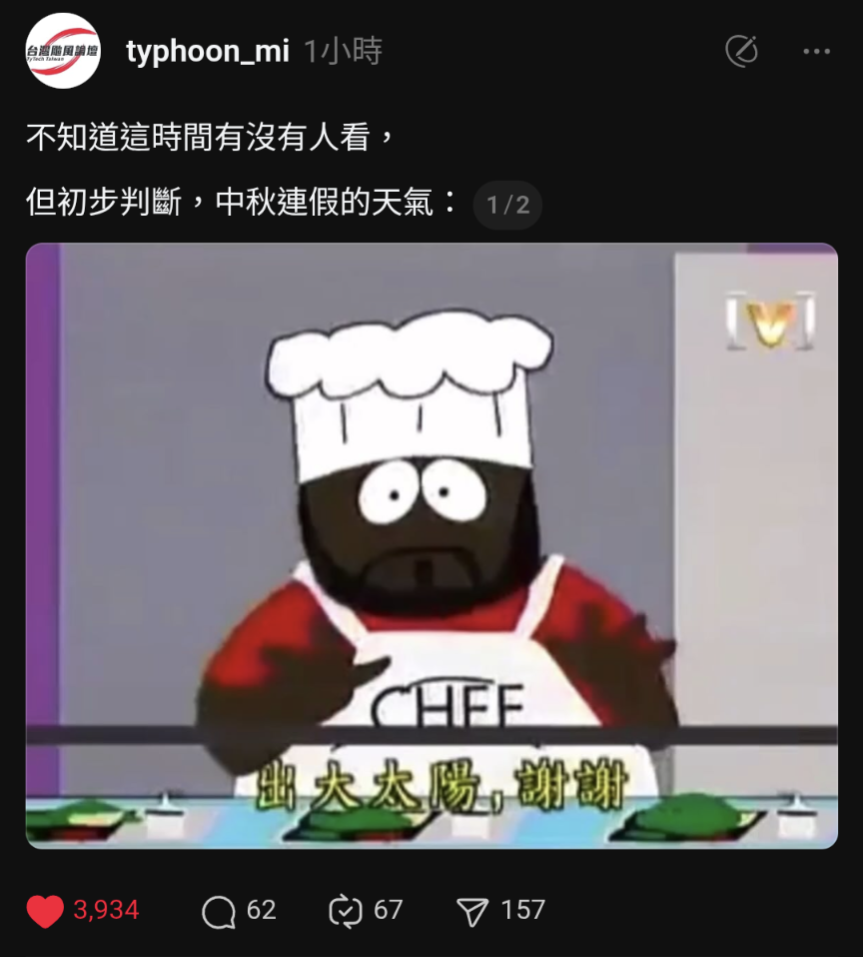Screen dimensions: 863x957
Task: Open the comments on this post
Action: [x=218, y=910]
